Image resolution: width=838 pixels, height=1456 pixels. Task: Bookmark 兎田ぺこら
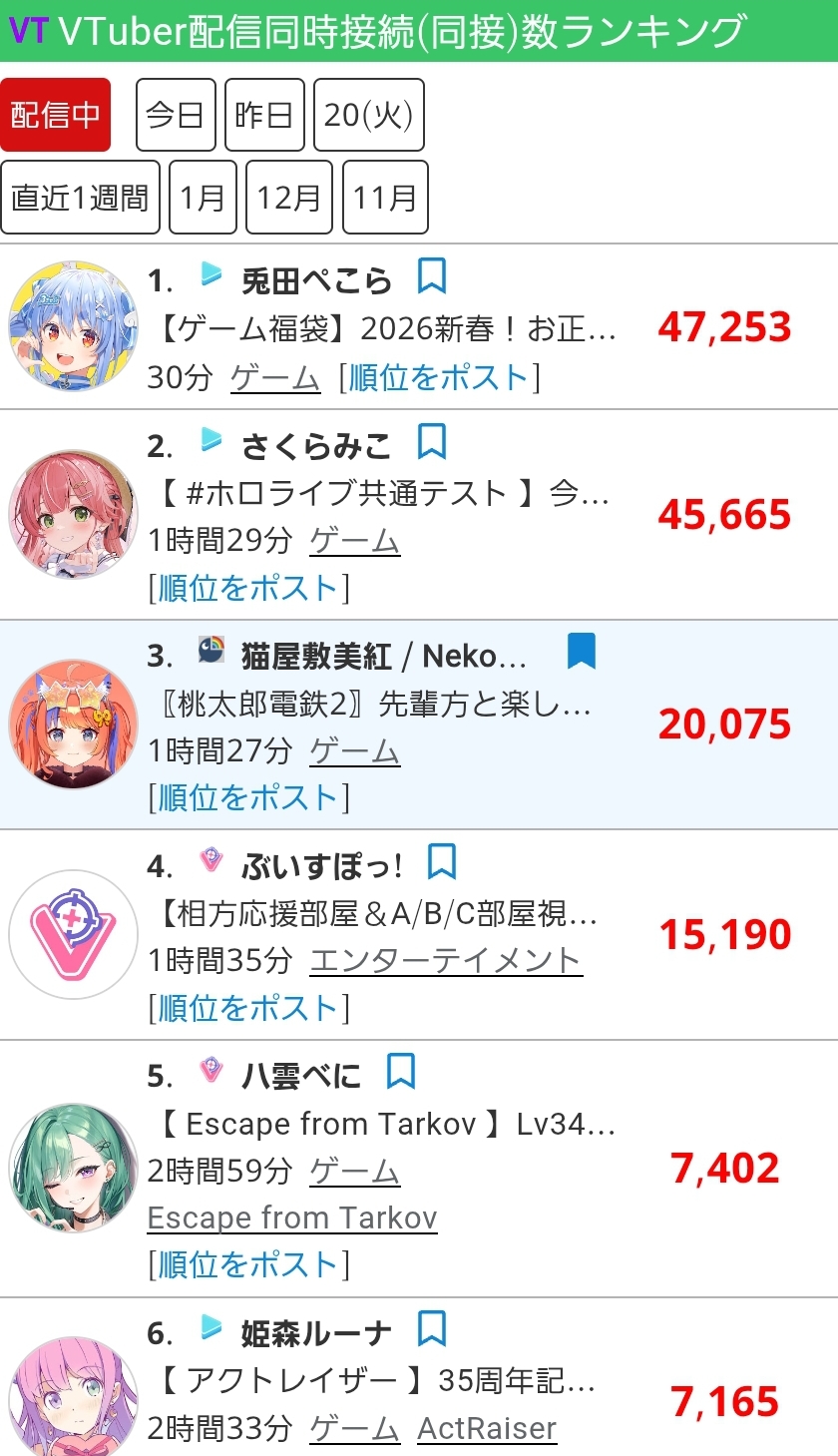tap(431, 276)
